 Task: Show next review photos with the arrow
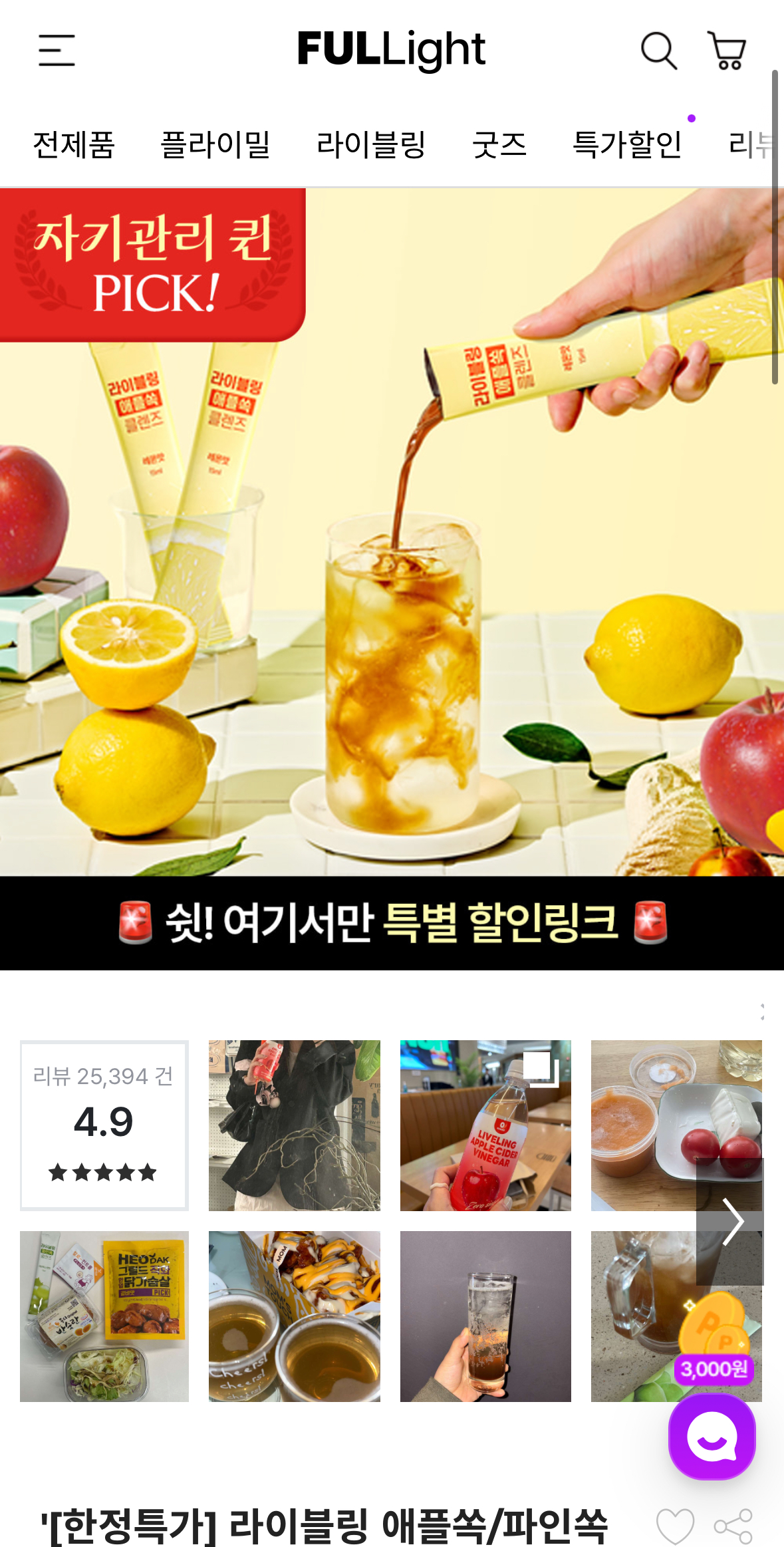pos(731,1221)
